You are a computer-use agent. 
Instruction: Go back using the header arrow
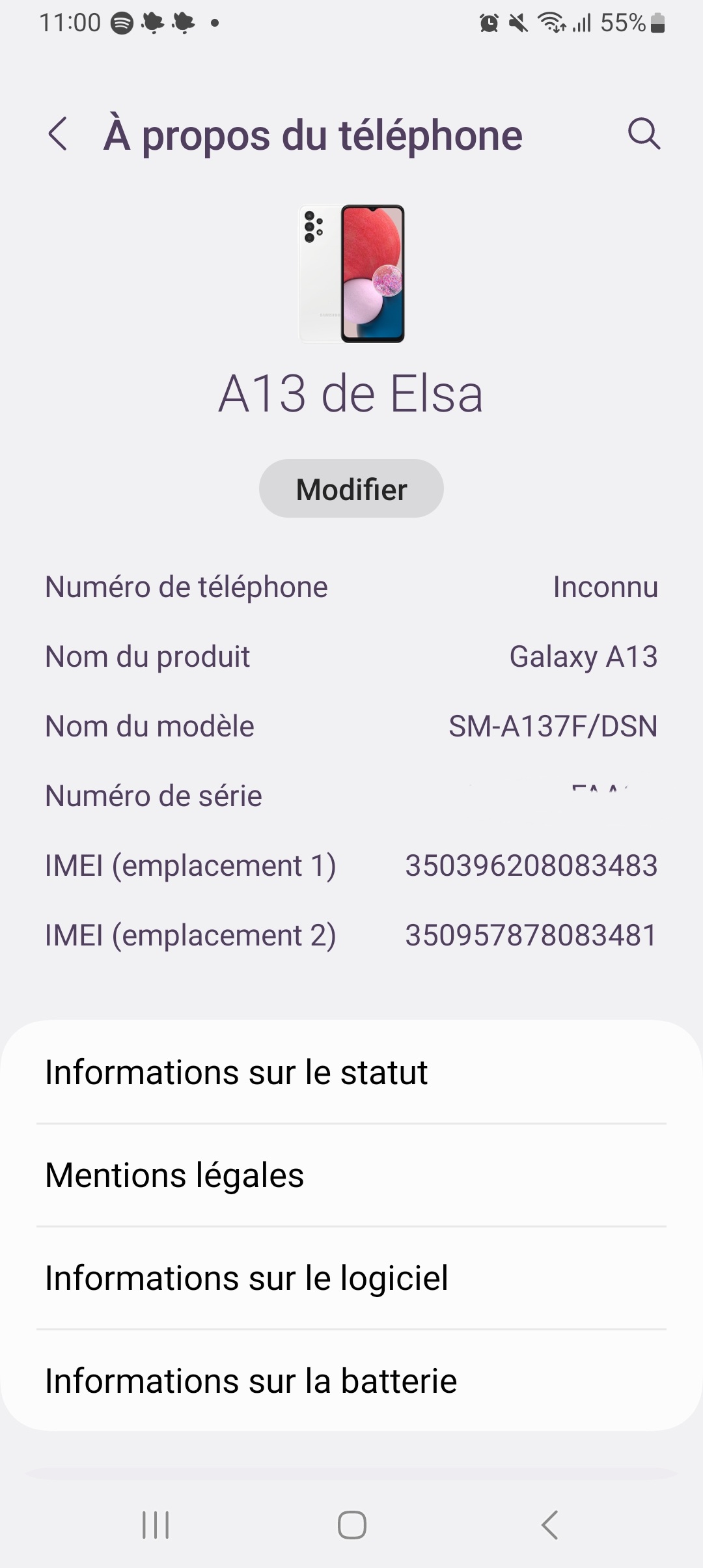58,134
